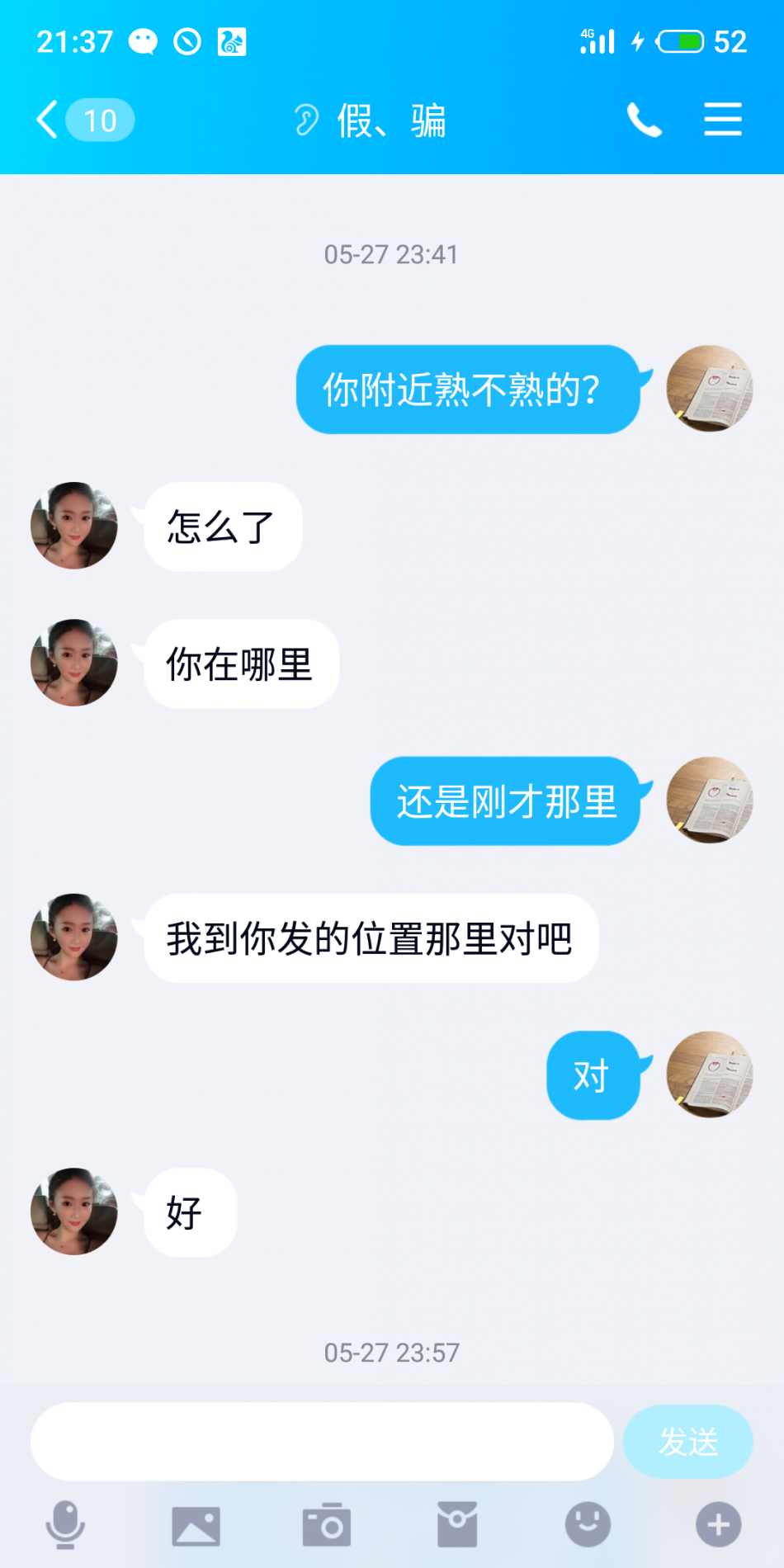This screenshot has height=1568, width=784.
Task: Start a voice call with this contact
Action: click(x=644, y=120)
